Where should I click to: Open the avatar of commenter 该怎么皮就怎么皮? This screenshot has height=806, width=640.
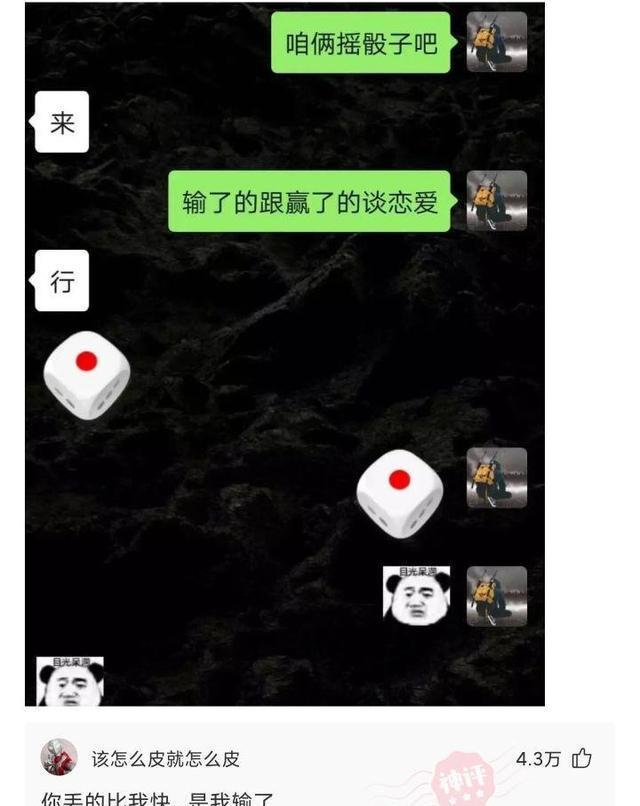[x=59, y=758]
